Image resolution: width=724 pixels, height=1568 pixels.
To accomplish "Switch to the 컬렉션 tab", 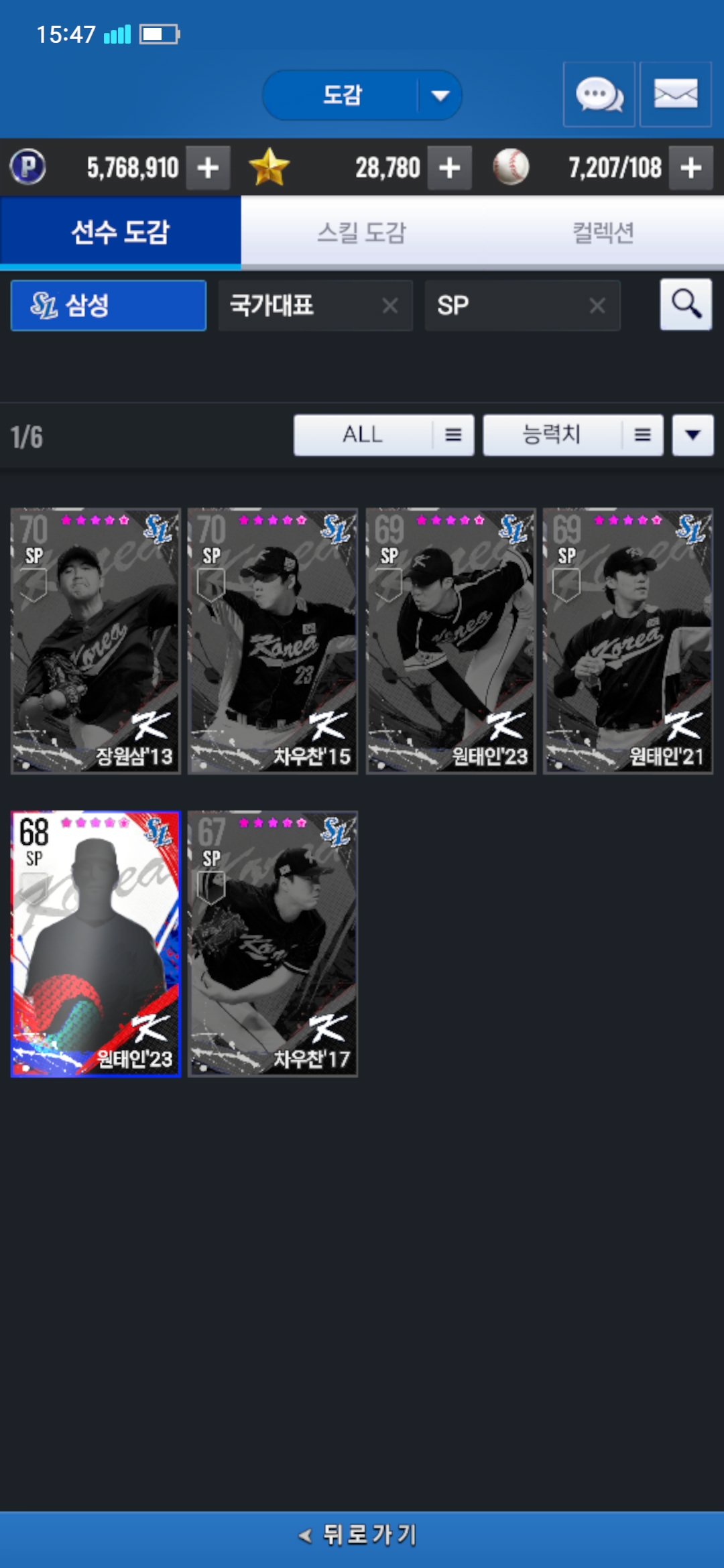I will pyautogui.click(x=603, y=233).
